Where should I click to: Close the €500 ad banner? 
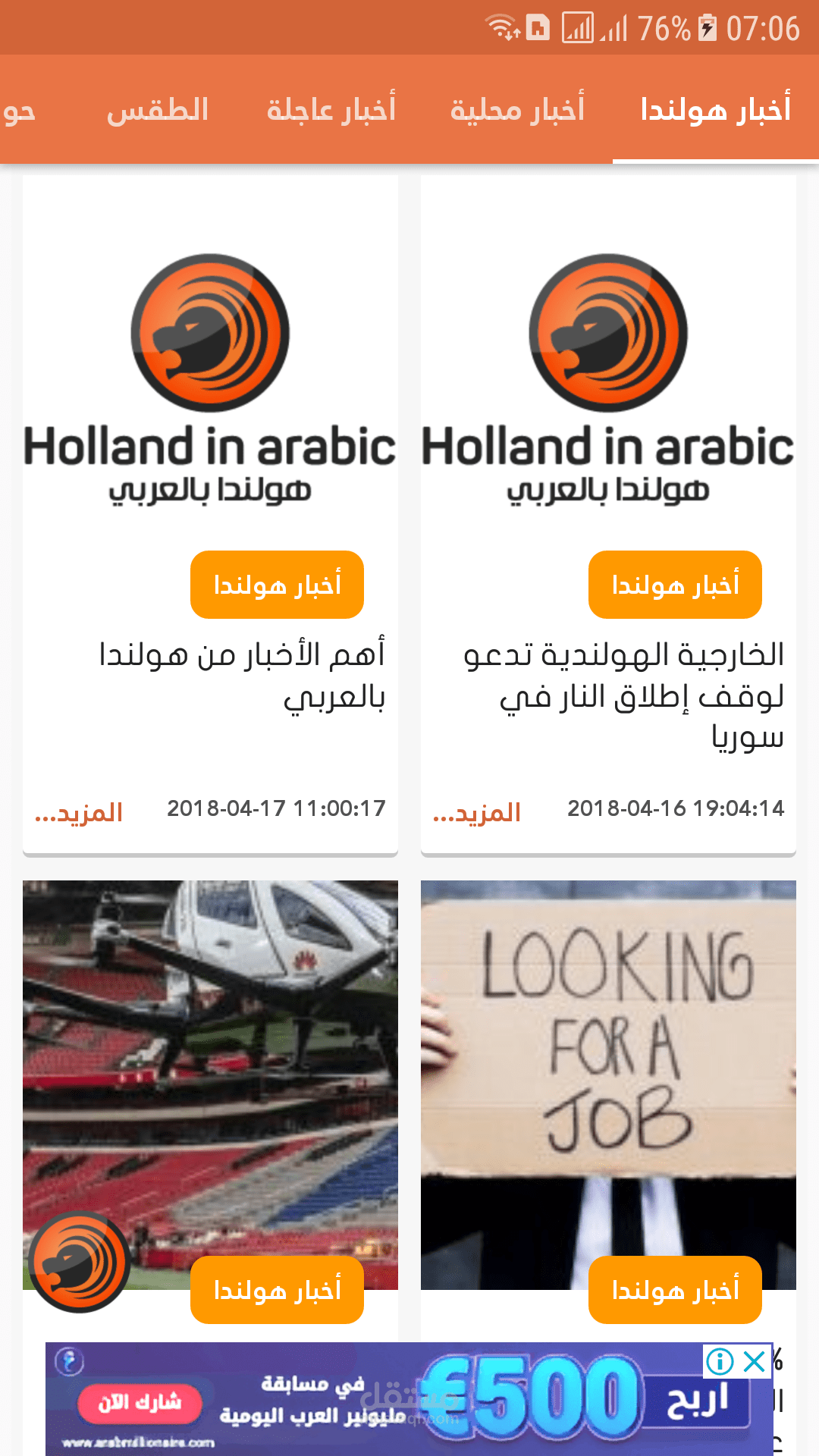(755, 1361)
